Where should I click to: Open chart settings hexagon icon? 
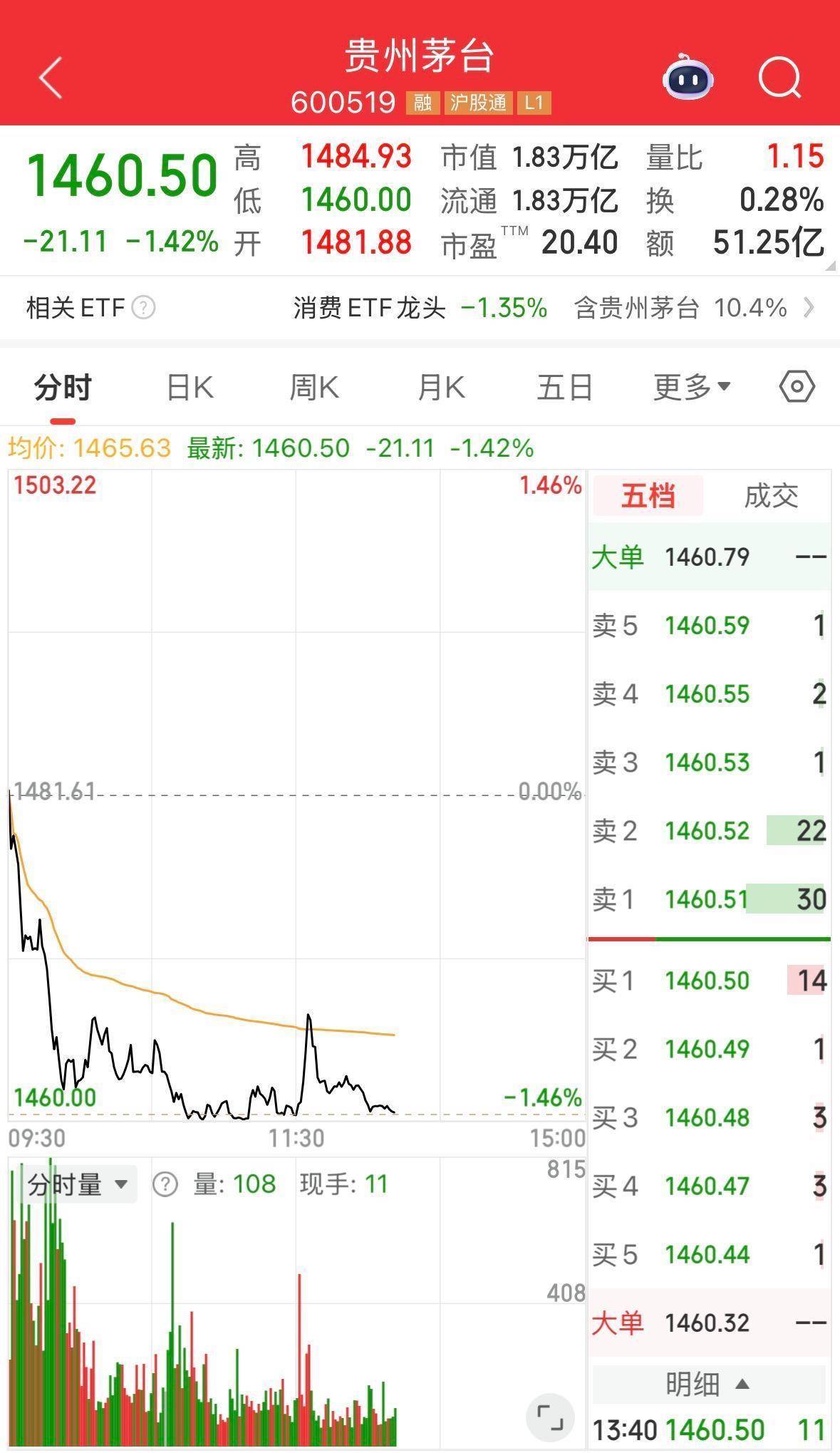click(x=797, y=388)
